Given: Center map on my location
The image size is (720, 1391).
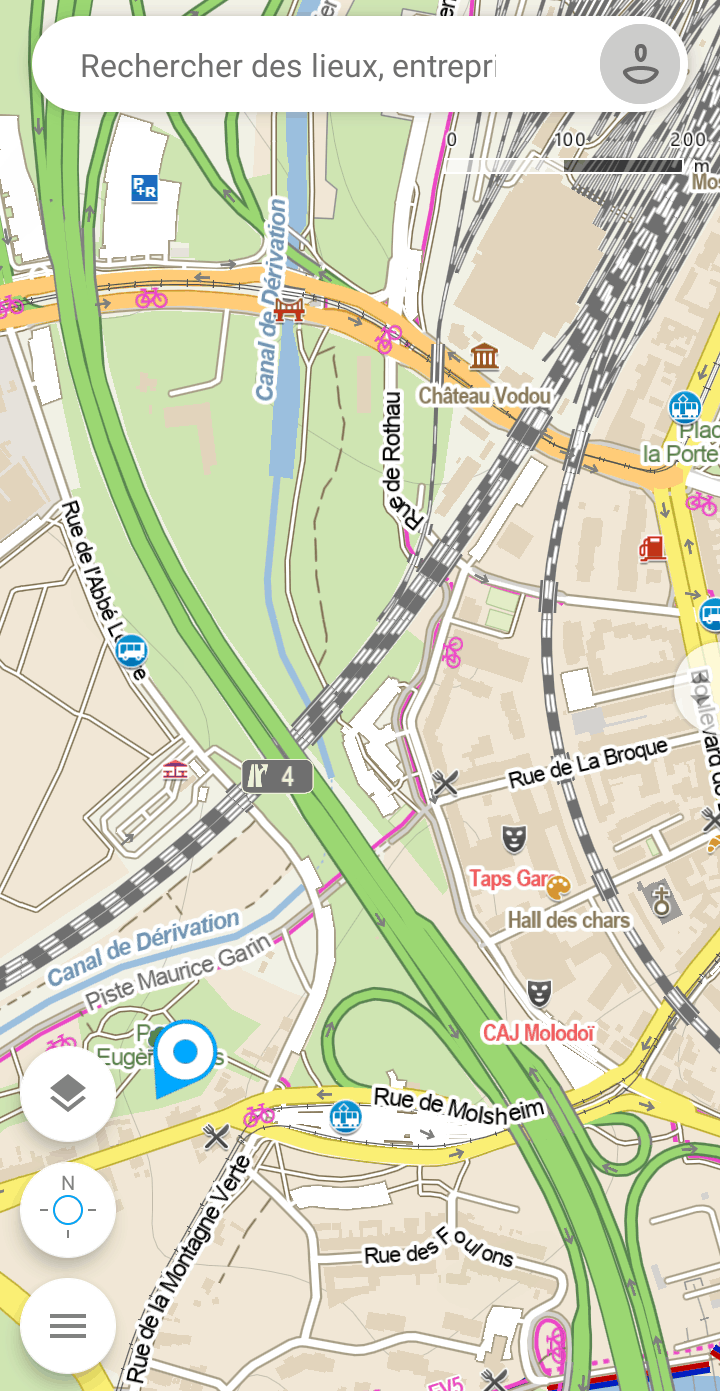Looking at the screenshot, I should tap(68, 1210).
